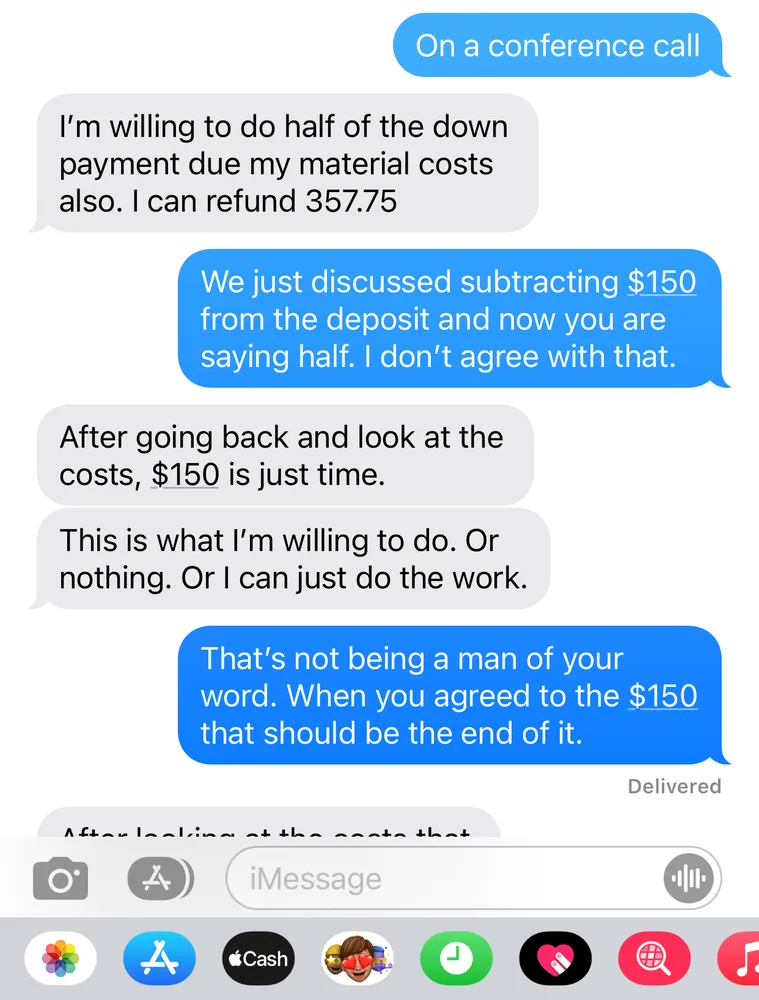Tap the App Store apps button beside camera

coord(160,878)
